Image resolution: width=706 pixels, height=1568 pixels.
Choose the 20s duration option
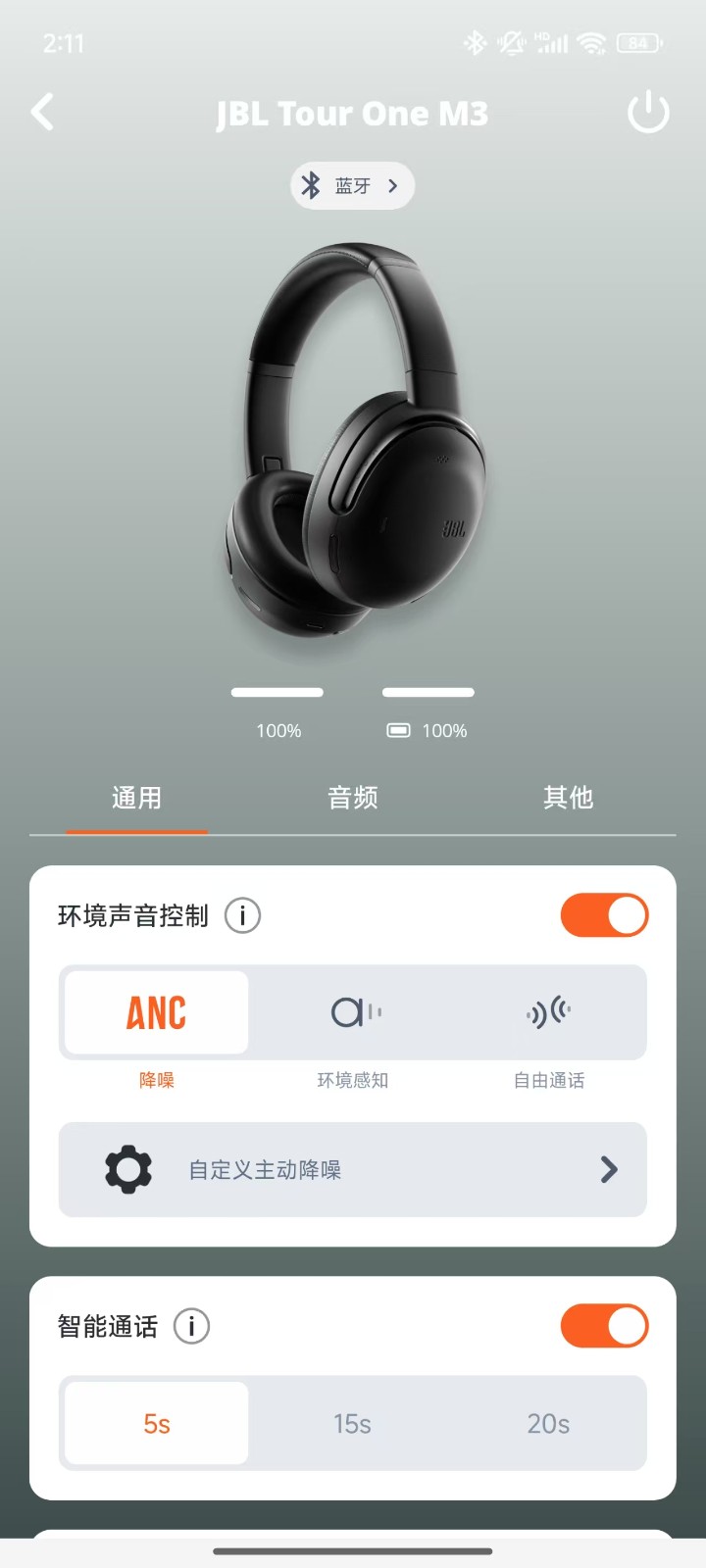[x=549, y=1423]
